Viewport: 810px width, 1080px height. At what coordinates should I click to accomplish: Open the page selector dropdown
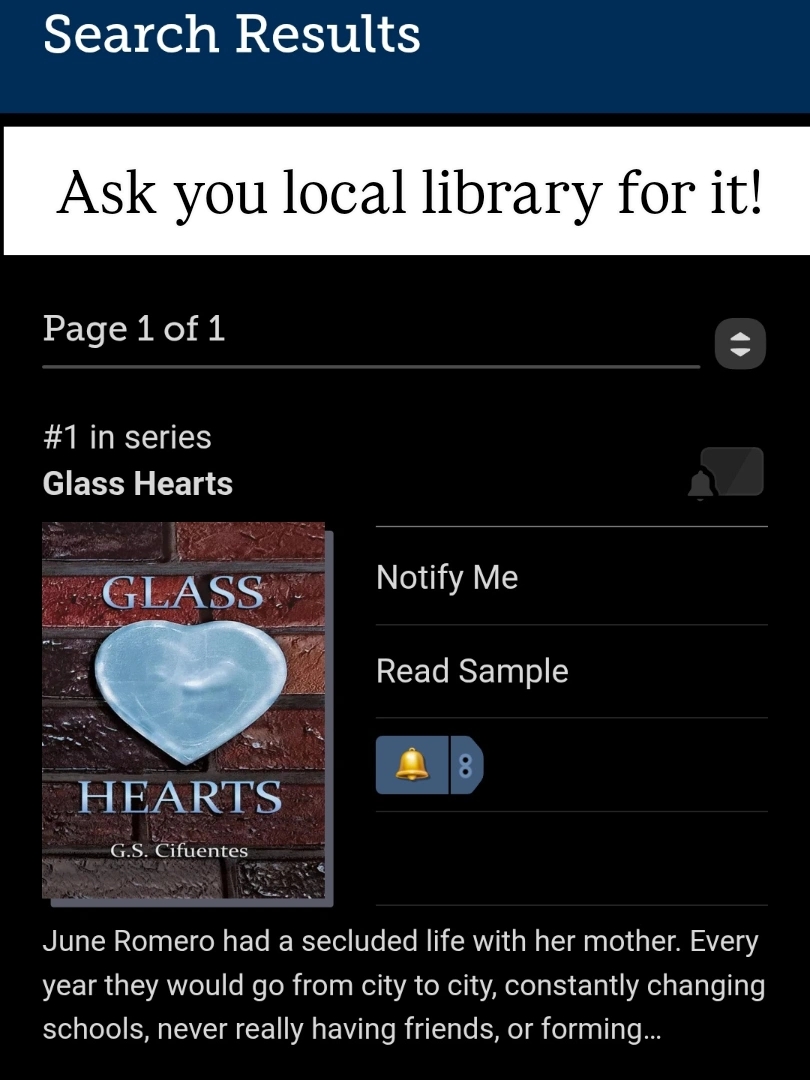coord(740,344)
